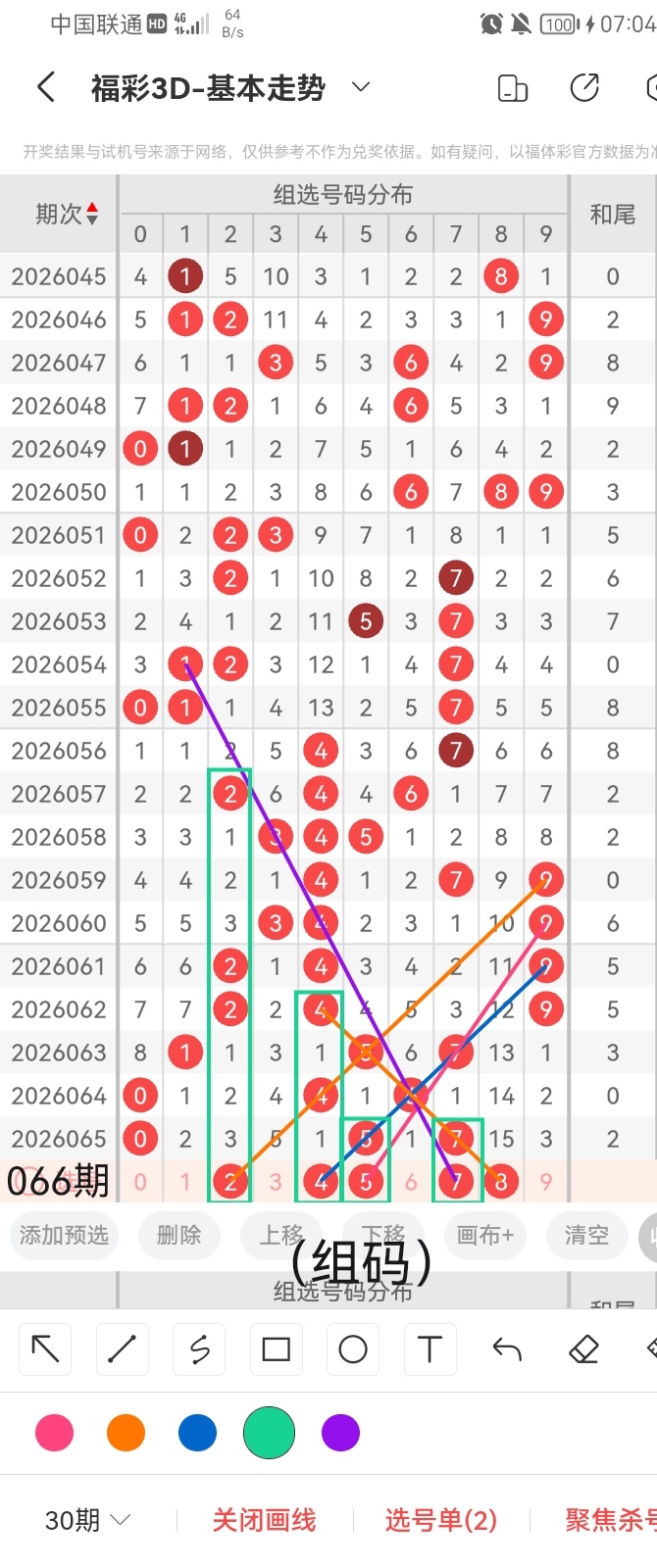The image size is (657, 1568).
Task: Choose the purple line color
Action: tap(340, 1433)
